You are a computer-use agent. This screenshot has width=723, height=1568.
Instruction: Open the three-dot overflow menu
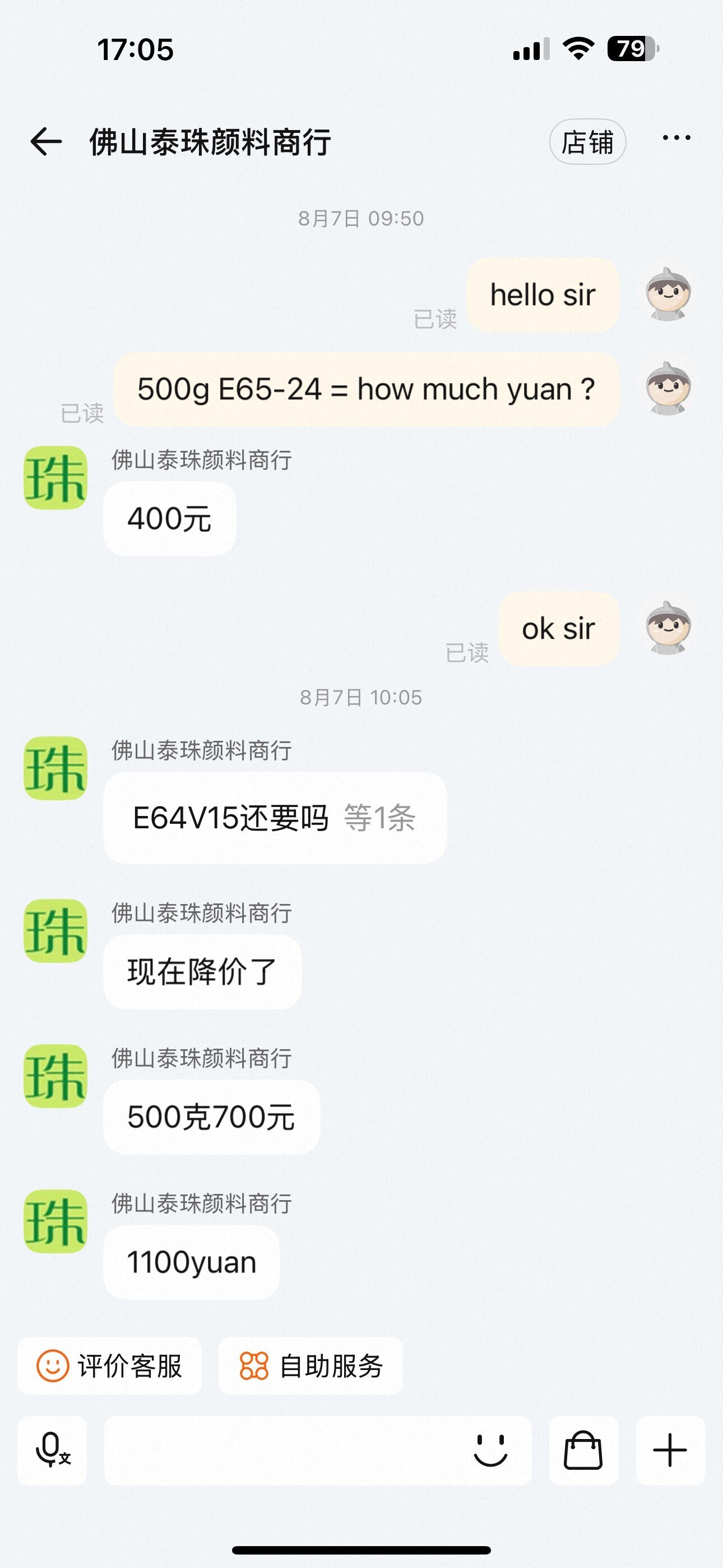point(676,138)
